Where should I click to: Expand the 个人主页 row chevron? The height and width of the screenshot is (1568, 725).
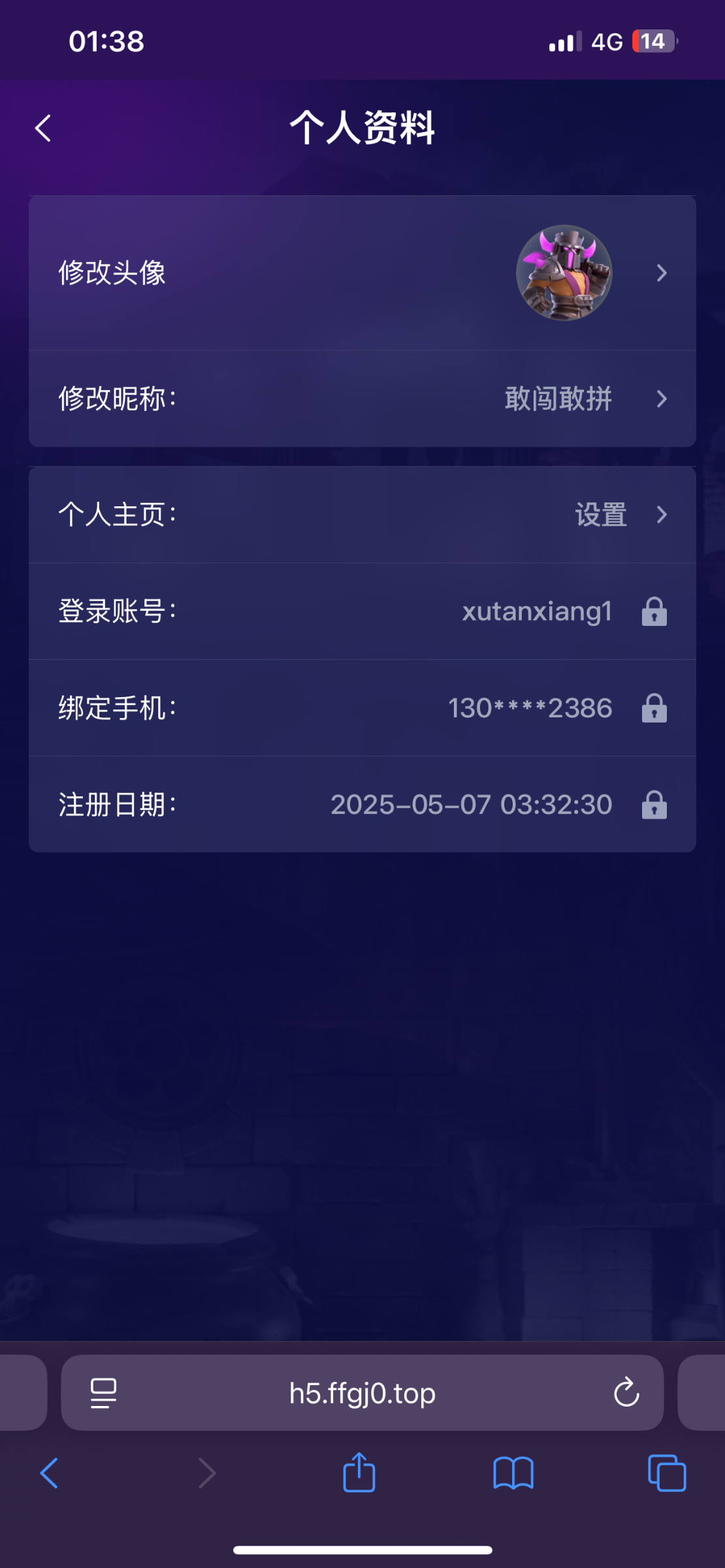663,515
